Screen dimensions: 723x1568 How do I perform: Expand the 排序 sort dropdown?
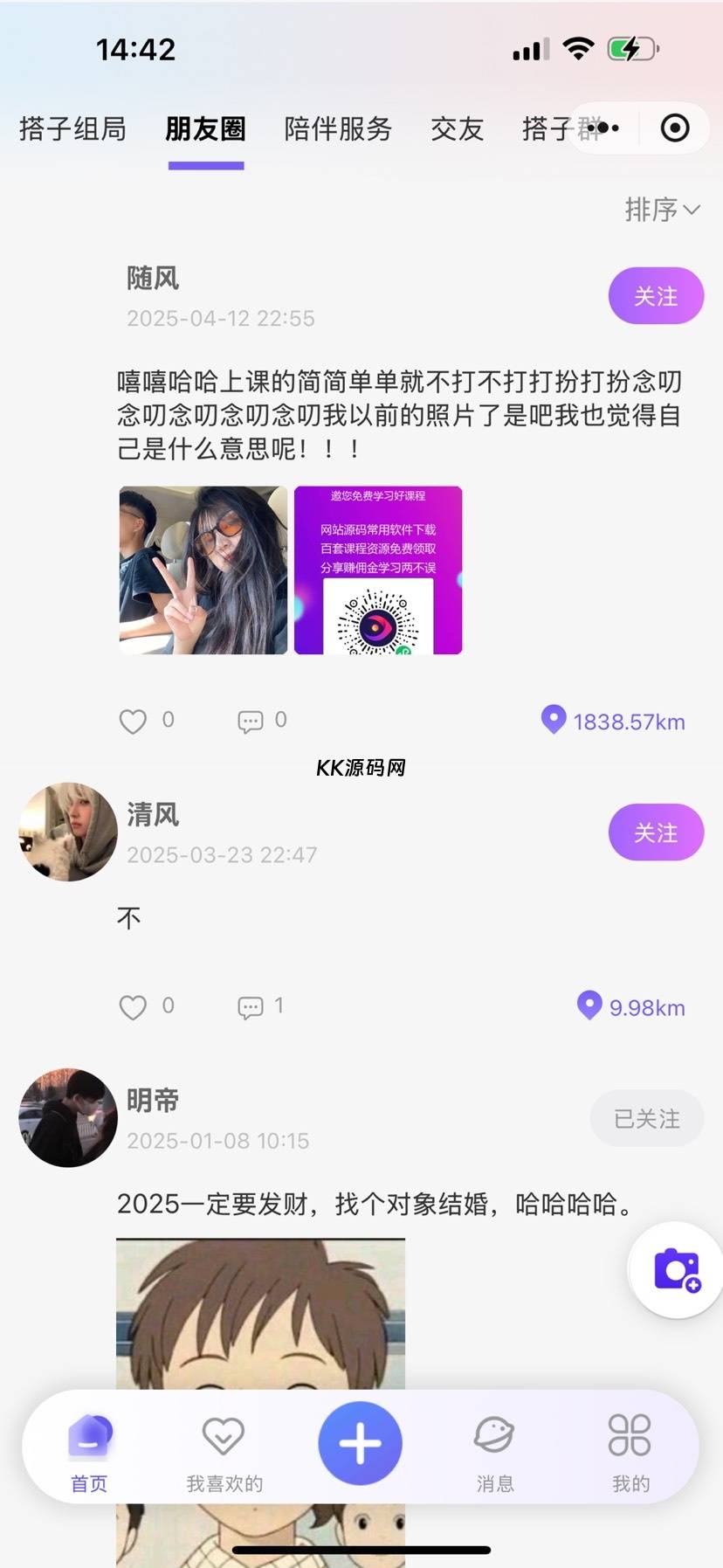click(663, 210)
